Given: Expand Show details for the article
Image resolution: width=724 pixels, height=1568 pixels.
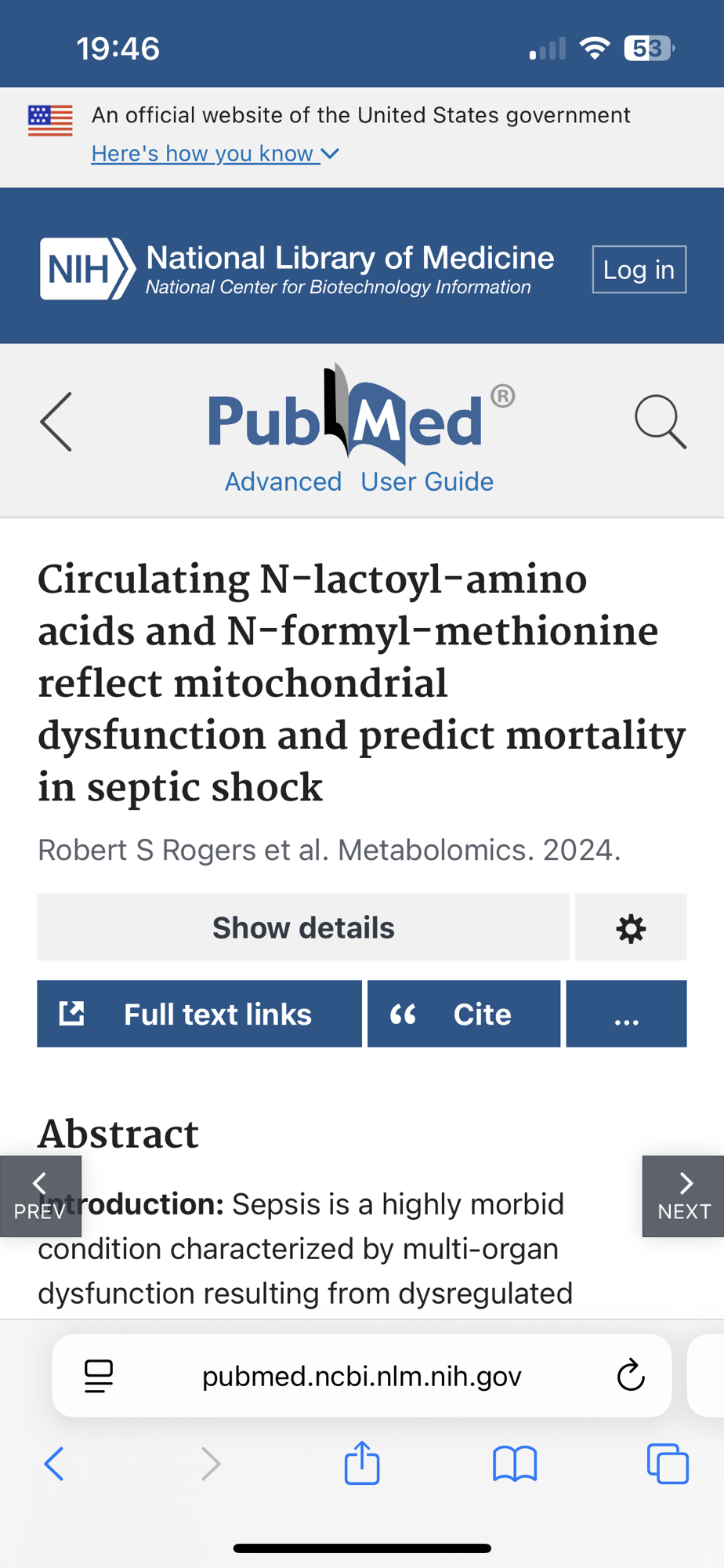Looking at the screenshot, I should pyautogui.click(x=303, y=927).
